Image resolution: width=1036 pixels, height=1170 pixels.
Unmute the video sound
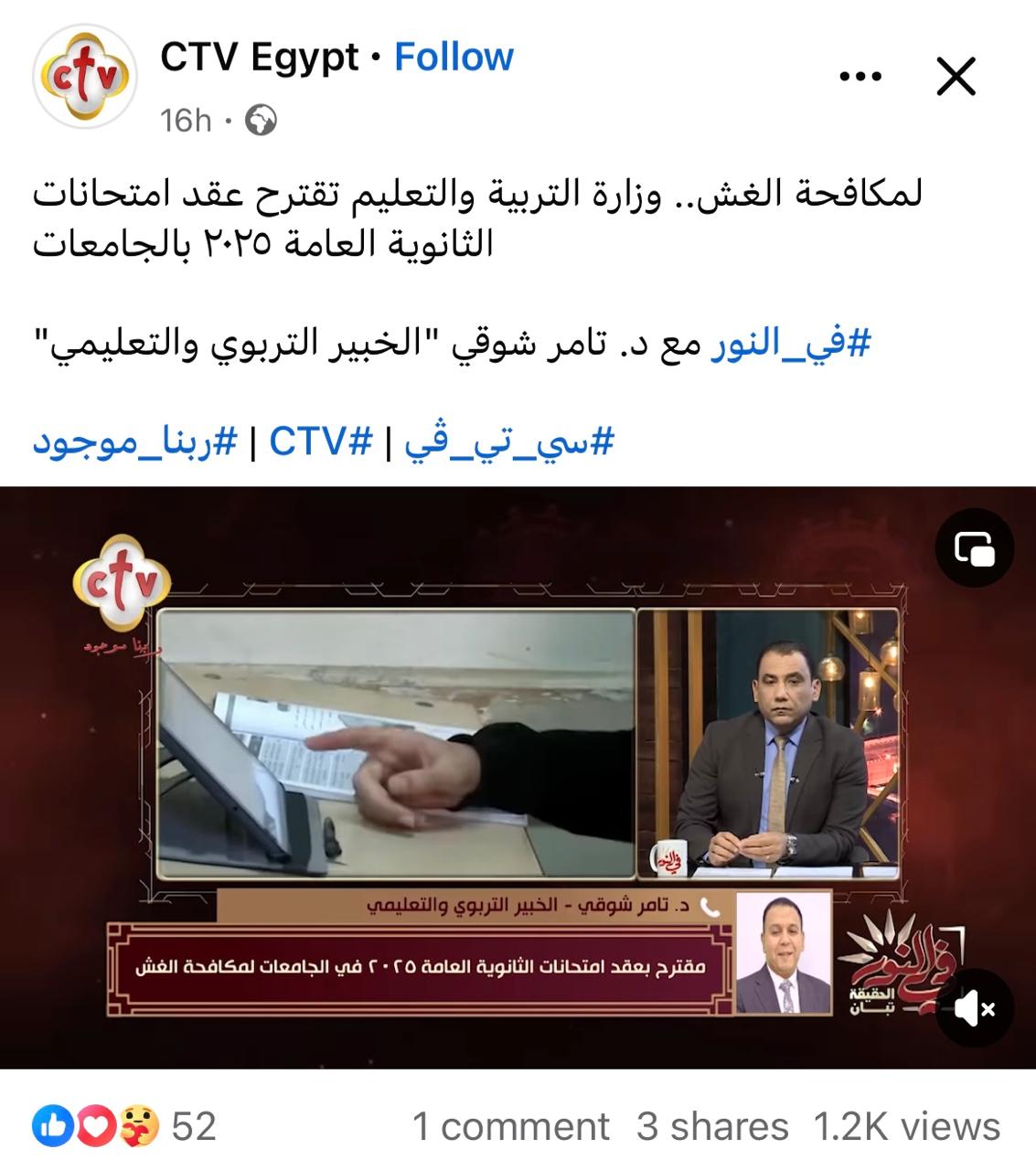pos(975,1009)
